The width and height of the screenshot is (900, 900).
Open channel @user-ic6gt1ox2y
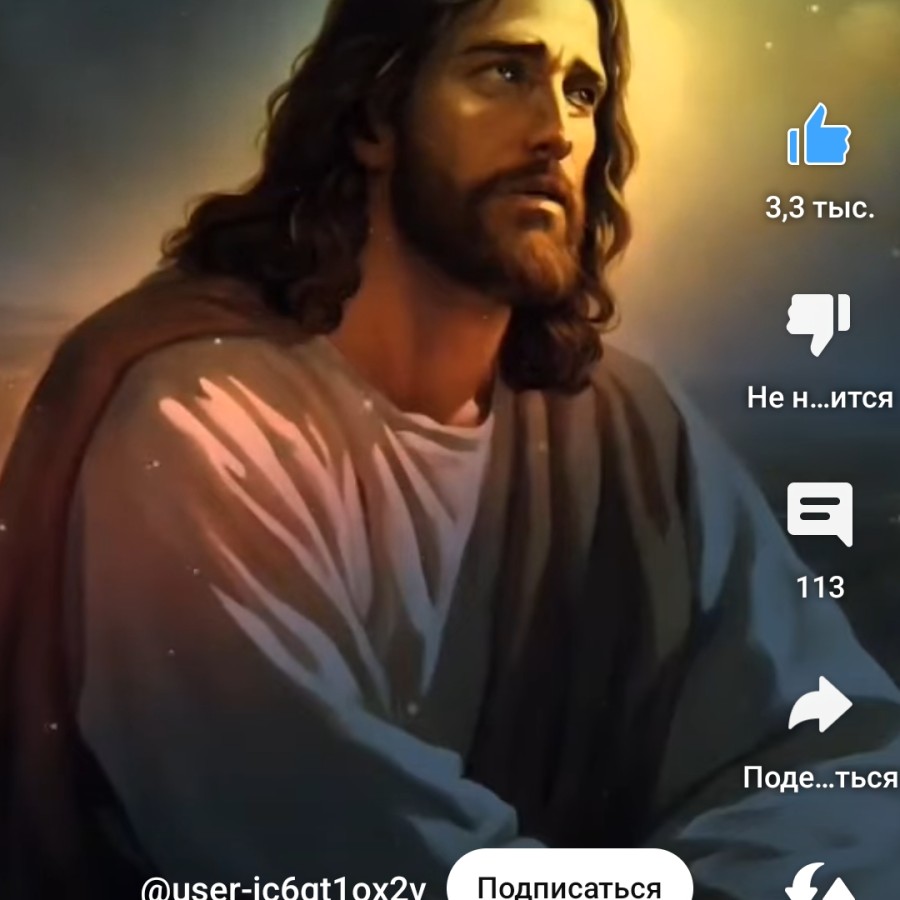284,888
